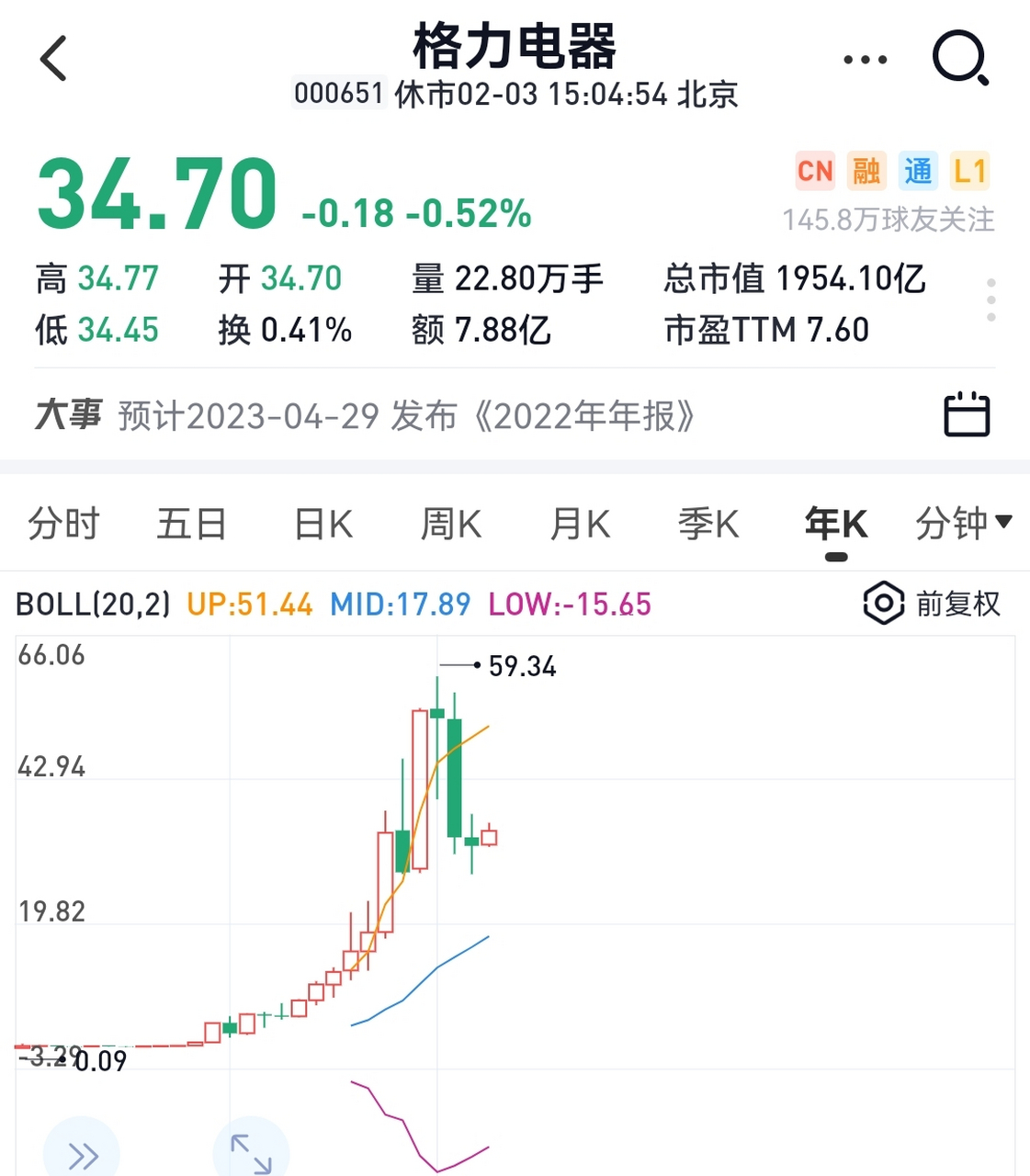Expand the CN market label
The height and width of the screenshot is (1176, 1030).
click(814, 171)
